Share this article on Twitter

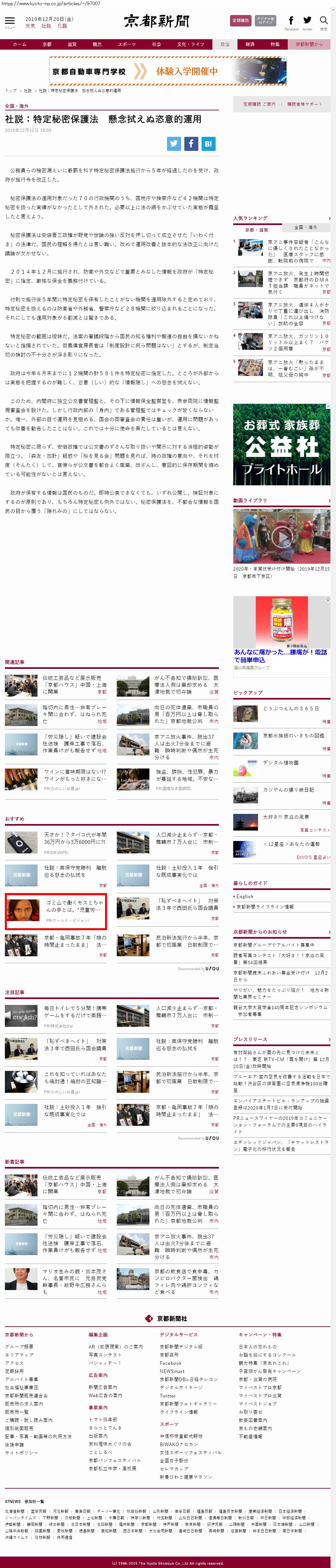(175, 144)
